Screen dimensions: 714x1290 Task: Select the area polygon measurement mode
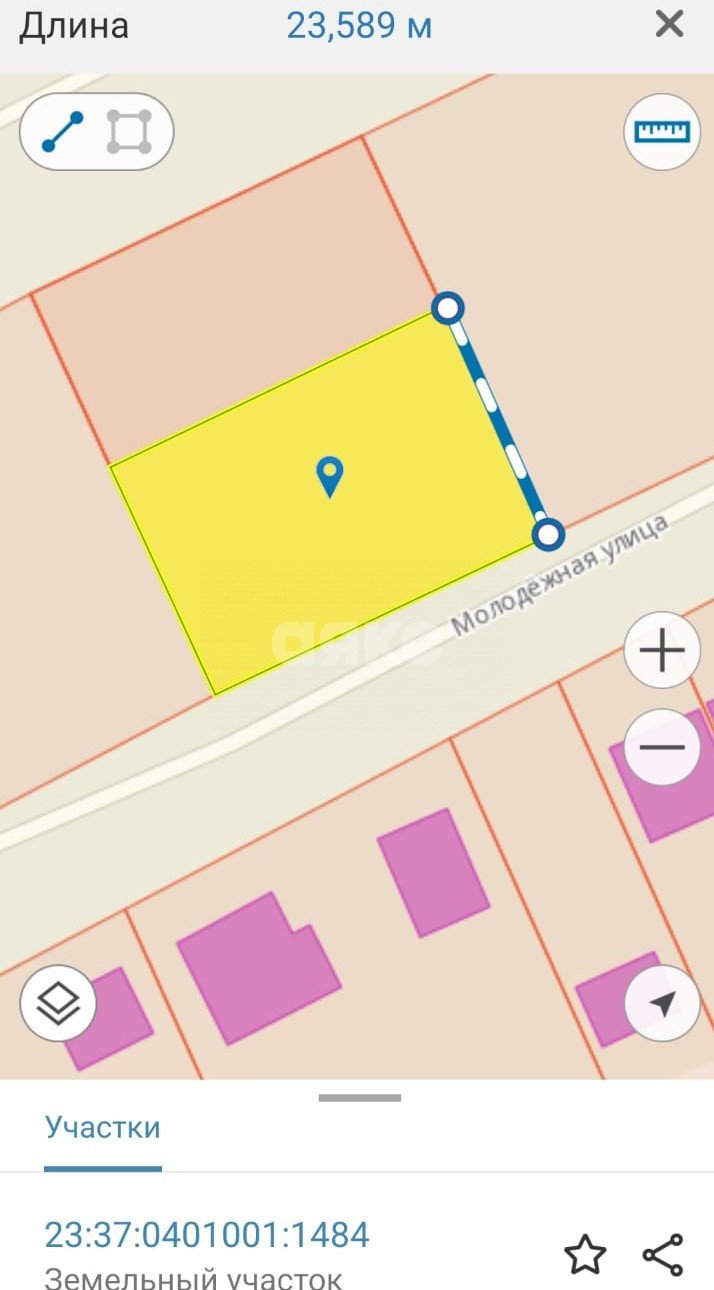pos(129,132)
